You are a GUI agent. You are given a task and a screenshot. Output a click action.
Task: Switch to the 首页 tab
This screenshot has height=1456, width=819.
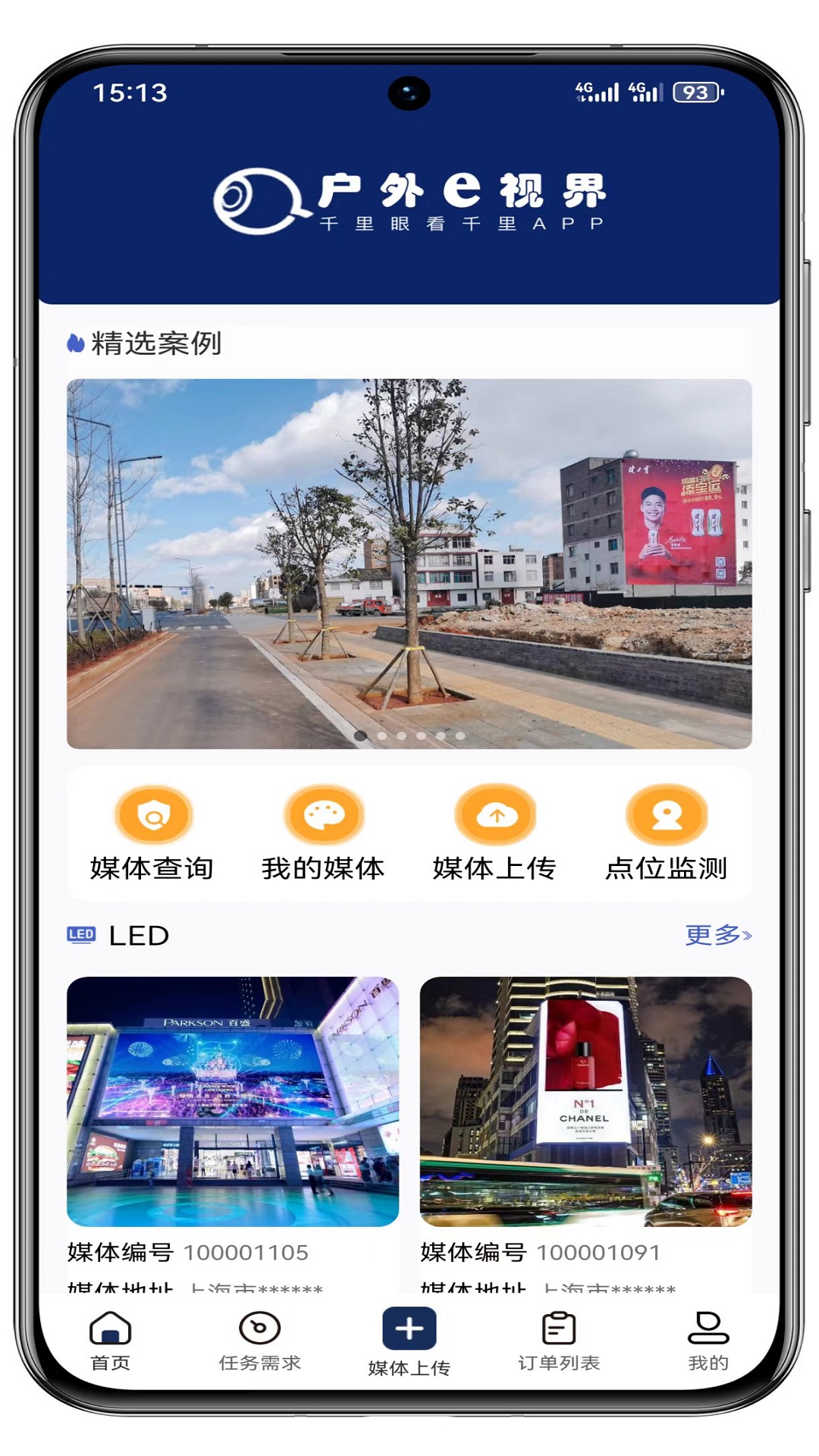click(111, 1341)
